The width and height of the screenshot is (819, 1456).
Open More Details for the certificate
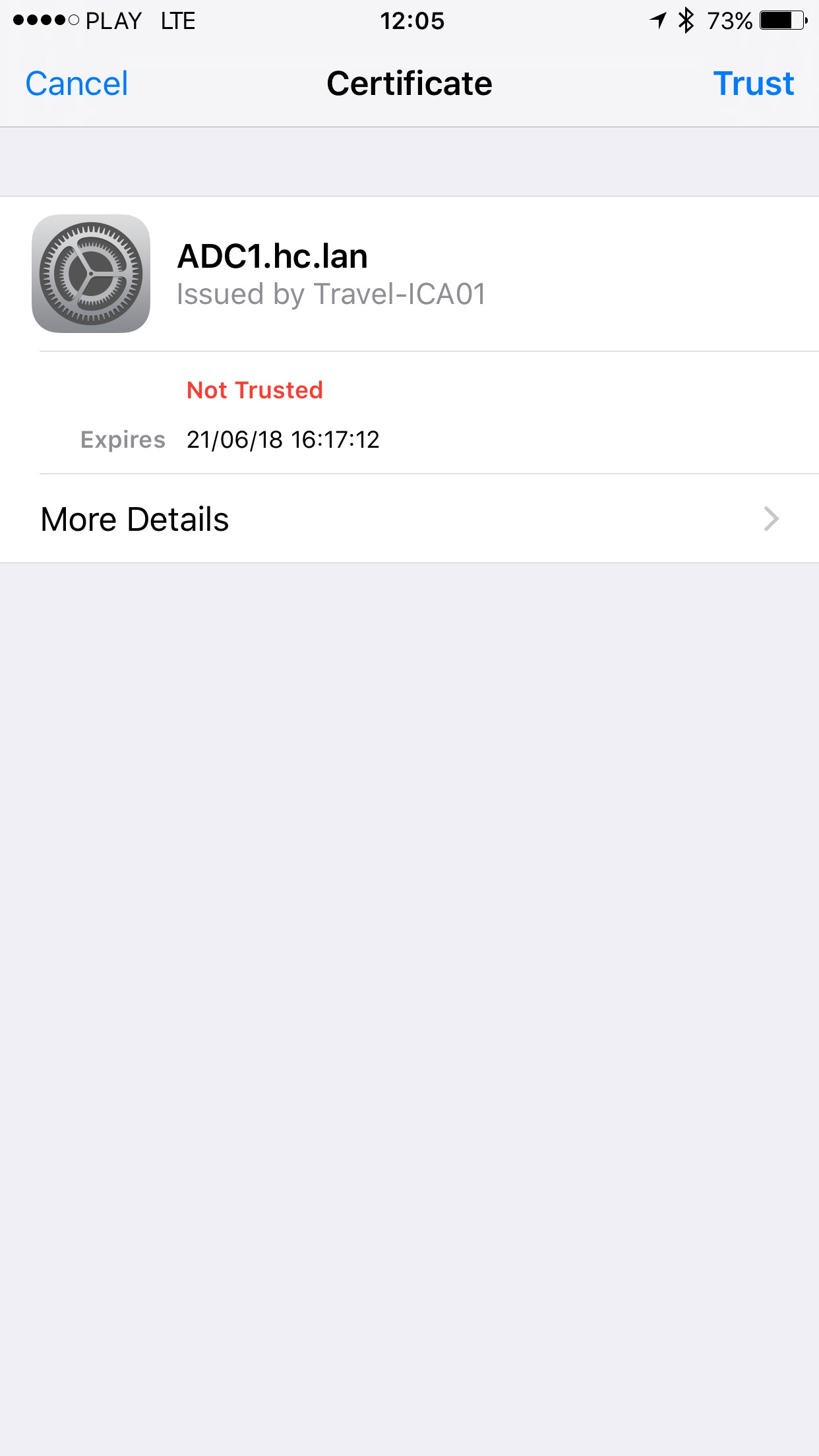coord(409,519)
